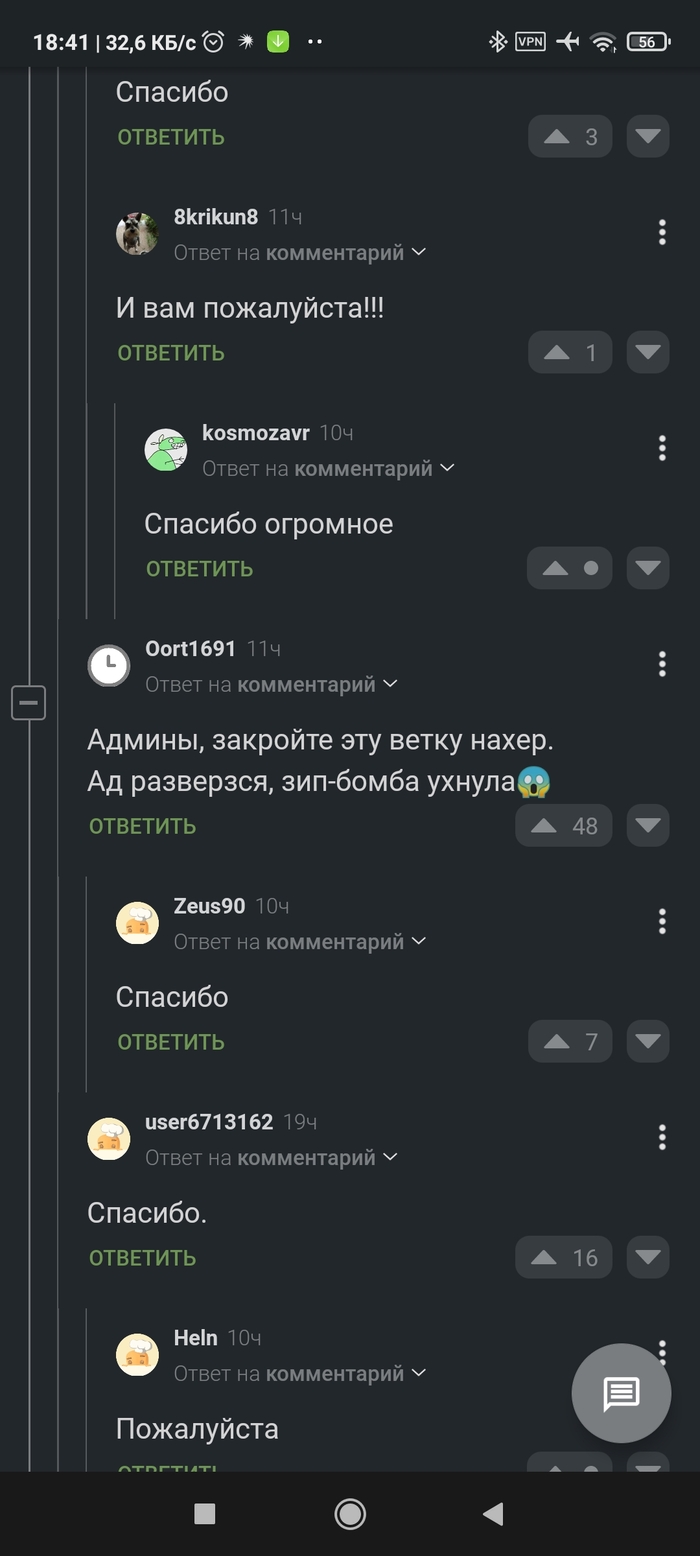Collapse the Oort1691 comment thread
700x1556 pixels.
click(28, 703)
